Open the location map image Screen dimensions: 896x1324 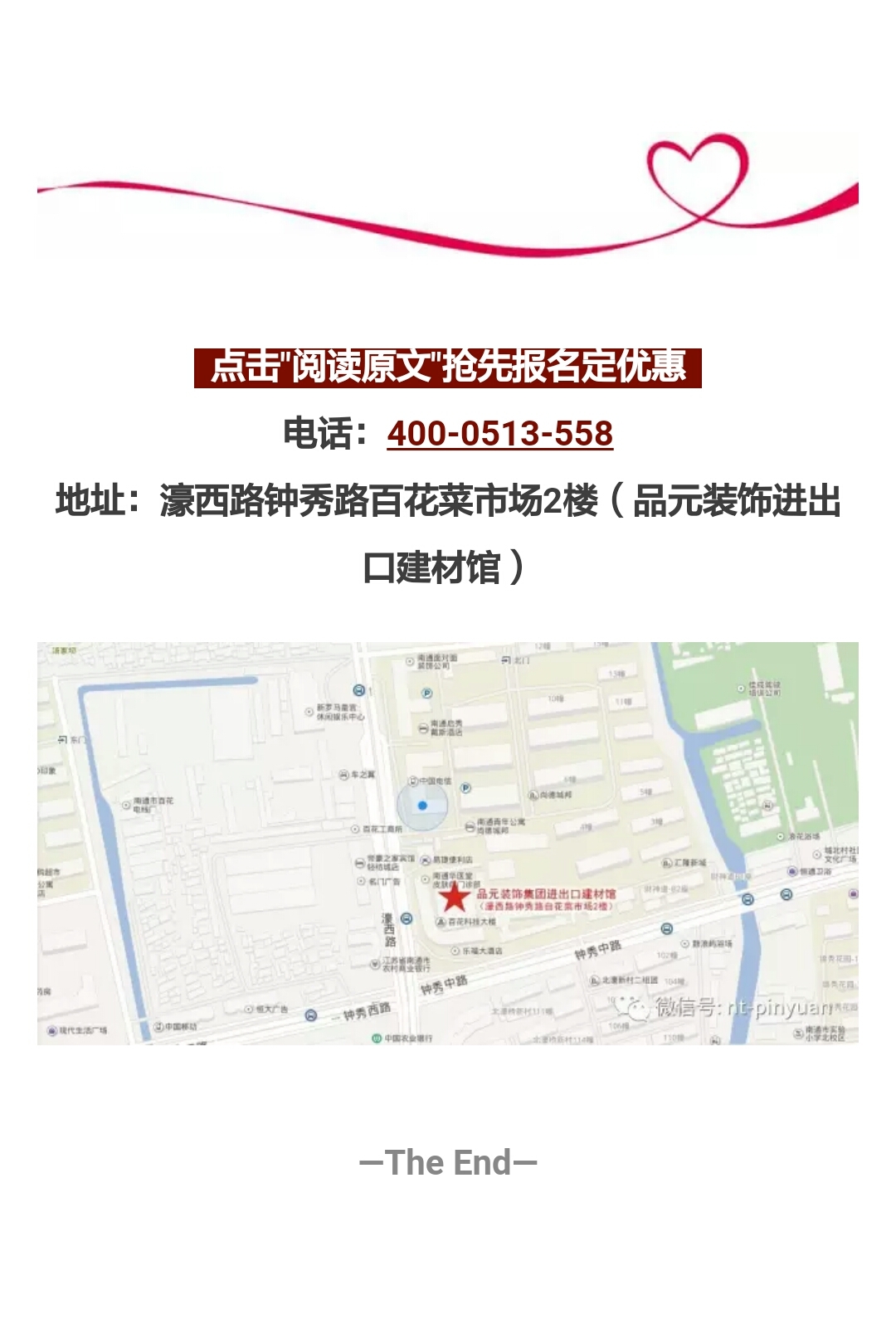[448, 842]
